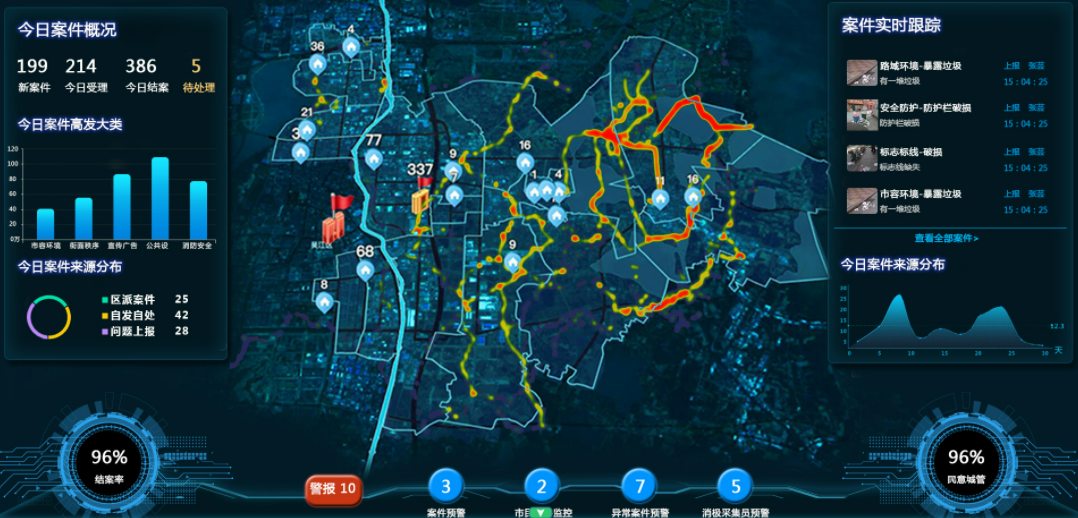The image size is (1078, 518).
Task: Select the map marker labeled 77
Action: click(x=374, y=158)
